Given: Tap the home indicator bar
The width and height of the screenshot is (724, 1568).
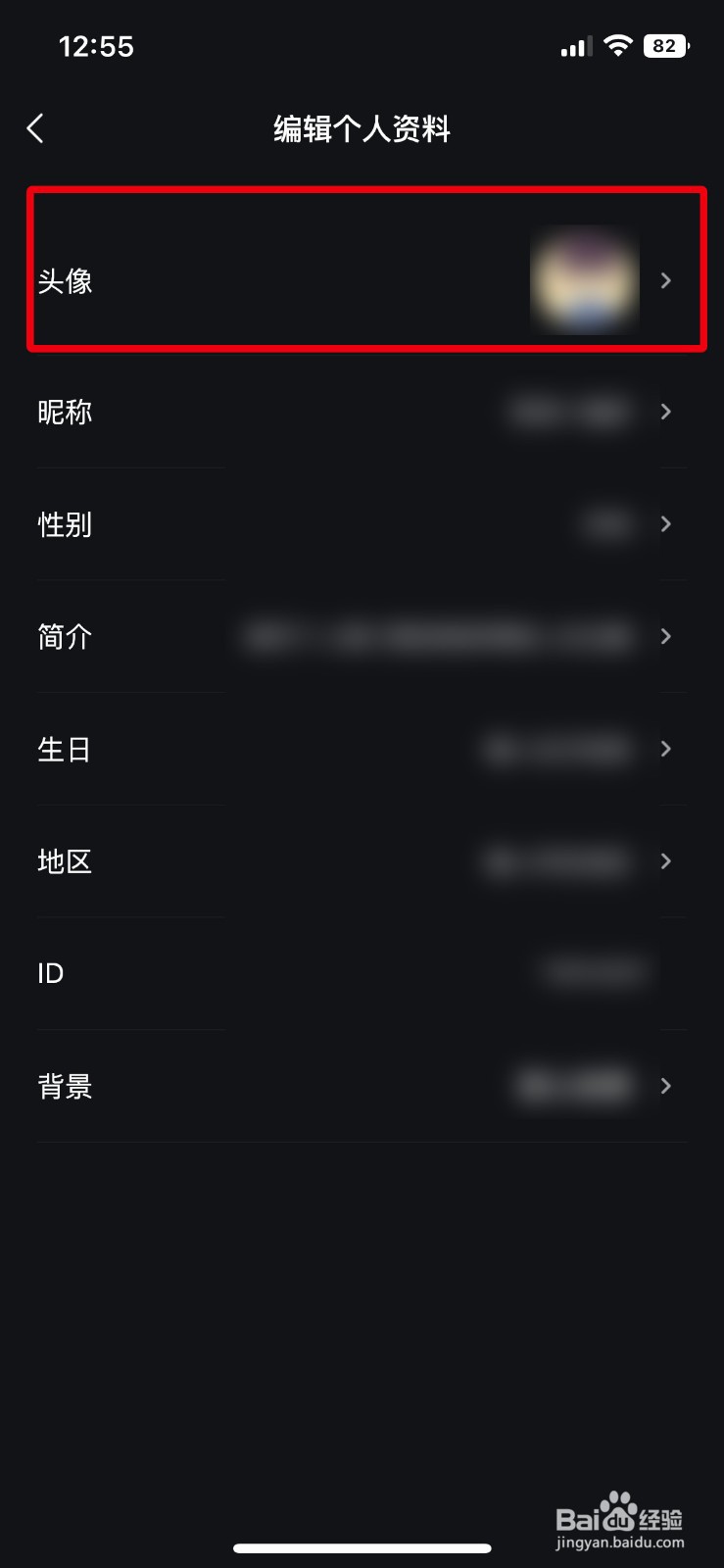Looking at the screenshot, I should pos(362,1547).
